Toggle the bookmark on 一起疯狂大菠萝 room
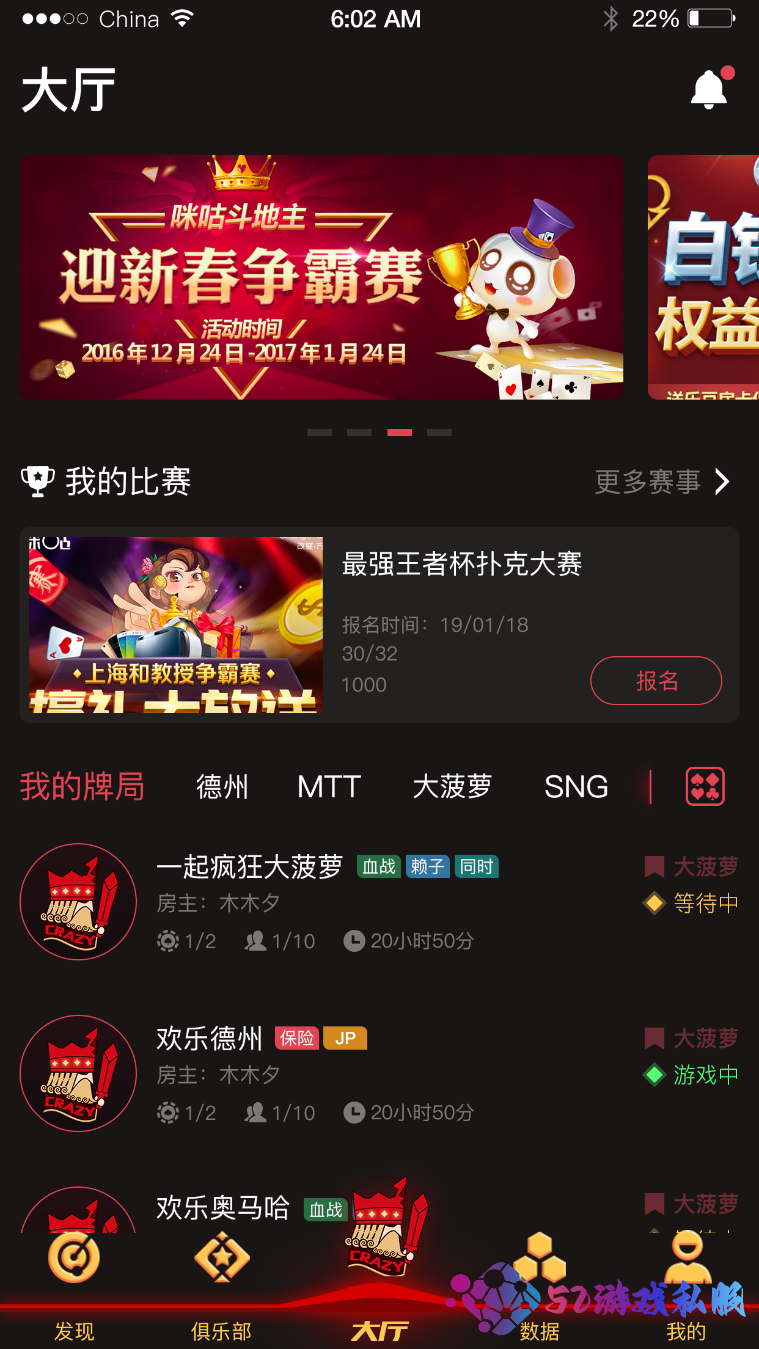Image resolution: width=759 pixels, height=1349 pixels. [x=655, y=867]
